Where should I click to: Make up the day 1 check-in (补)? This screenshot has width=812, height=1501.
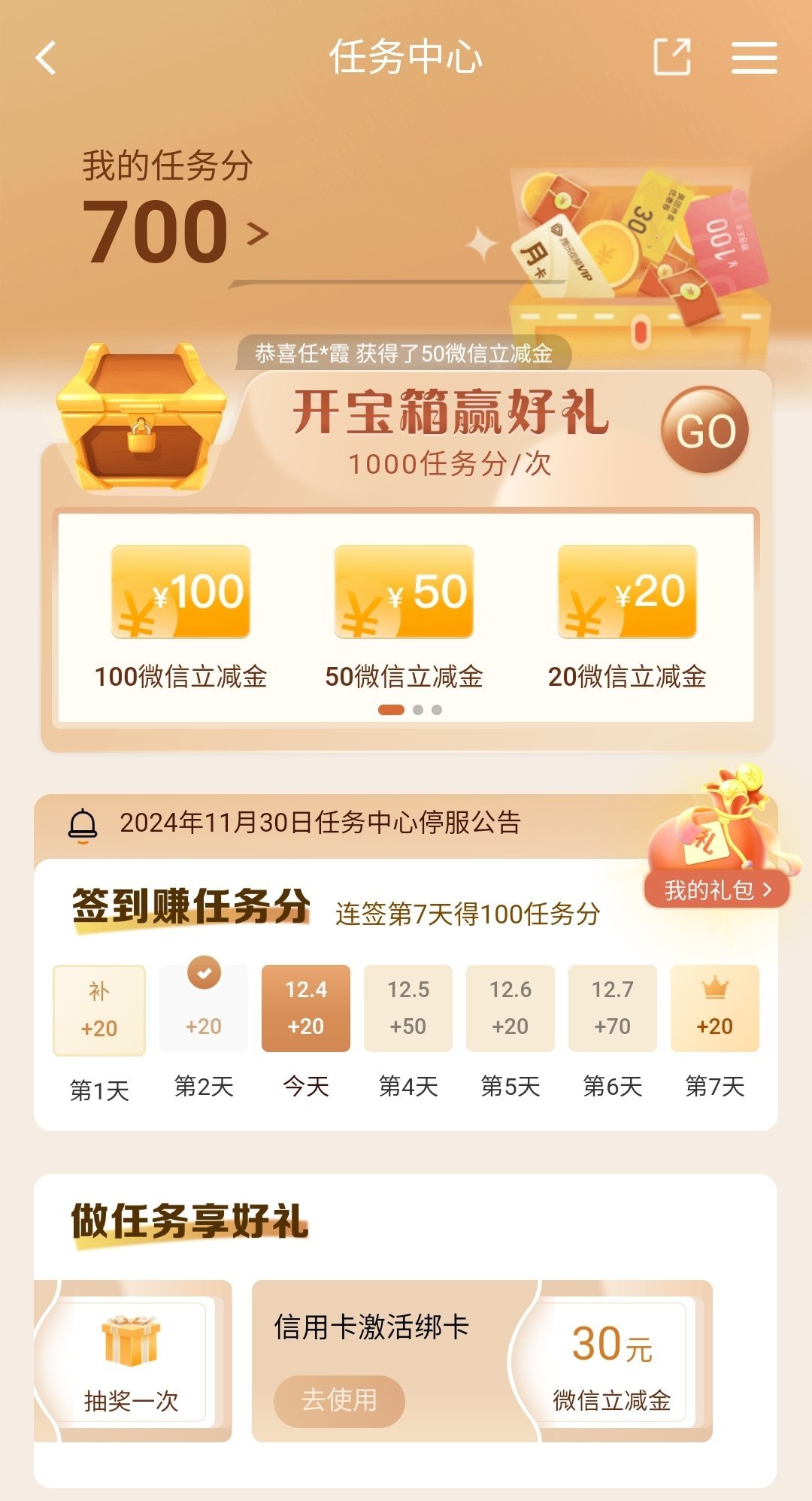tap(99, 1010)
